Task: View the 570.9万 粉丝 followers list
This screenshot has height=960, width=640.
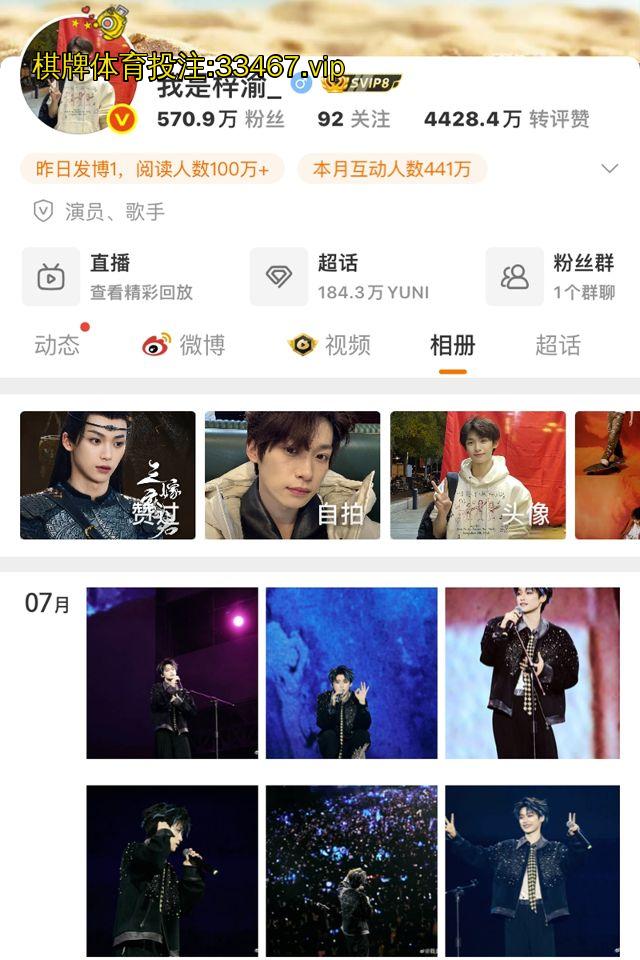Action: point(220,119)
